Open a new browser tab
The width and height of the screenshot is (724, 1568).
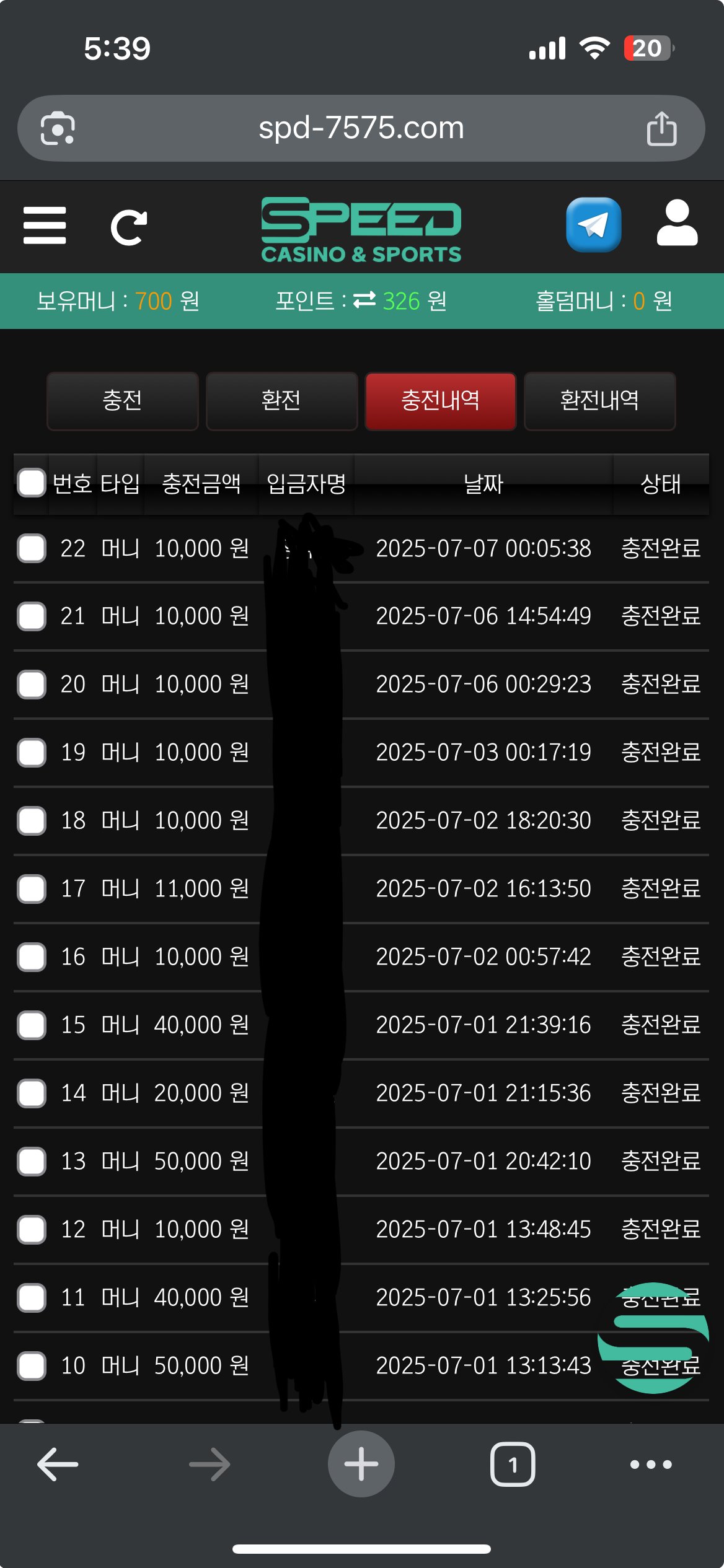(x=361, y=1465)
